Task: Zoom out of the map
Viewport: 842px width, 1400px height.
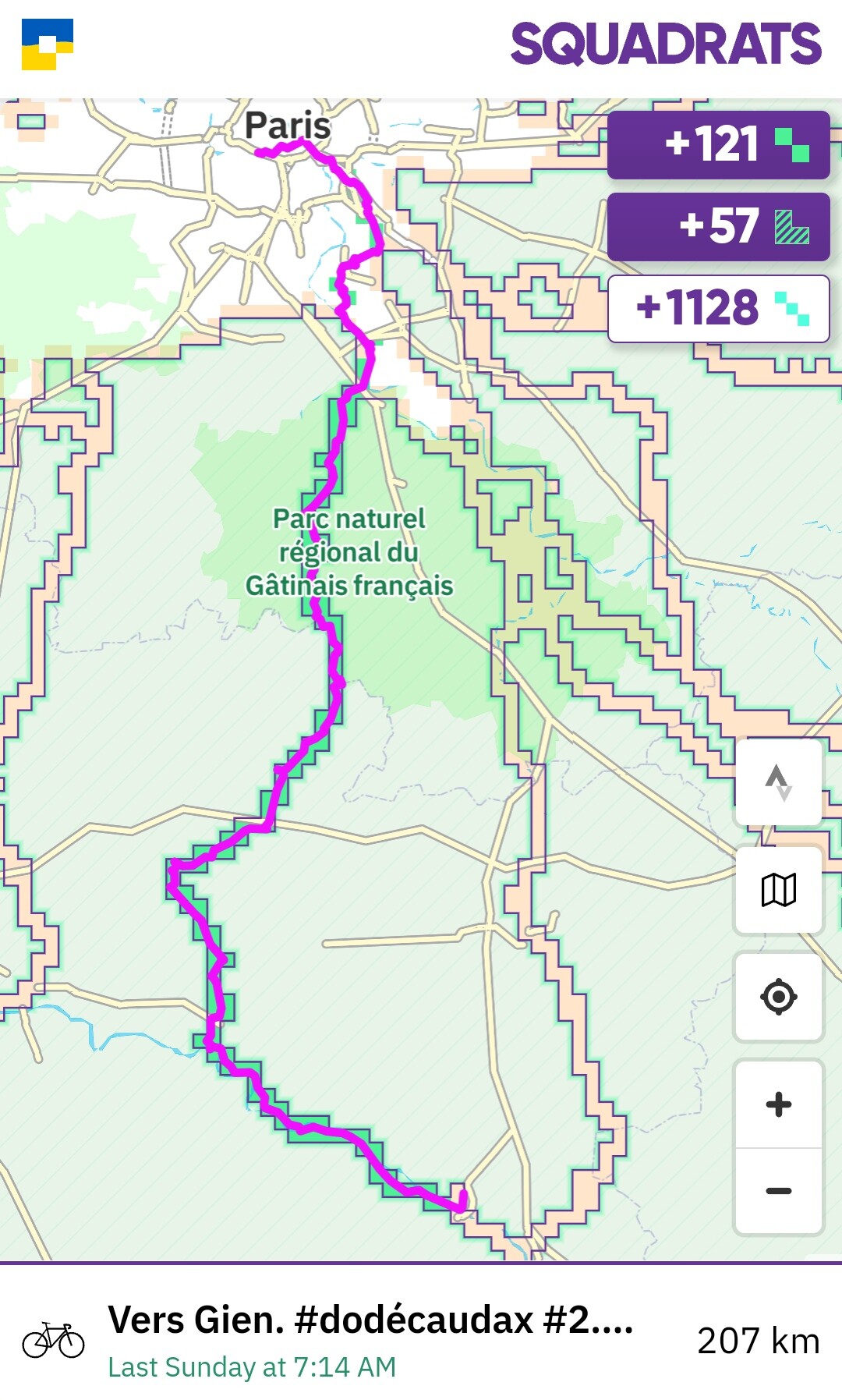Action: click(x=778, y=1191)
